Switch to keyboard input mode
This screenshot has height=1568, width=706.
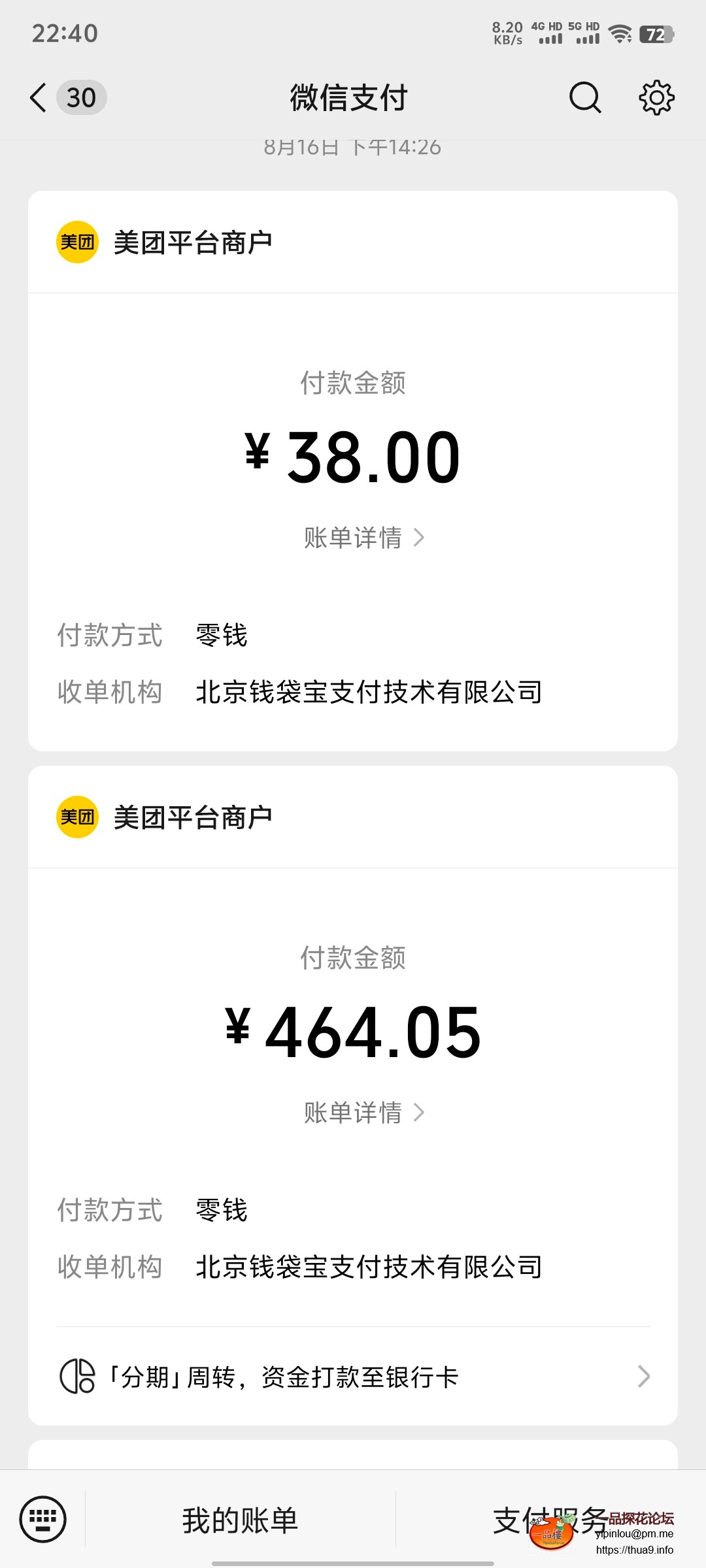[43, 1519]
